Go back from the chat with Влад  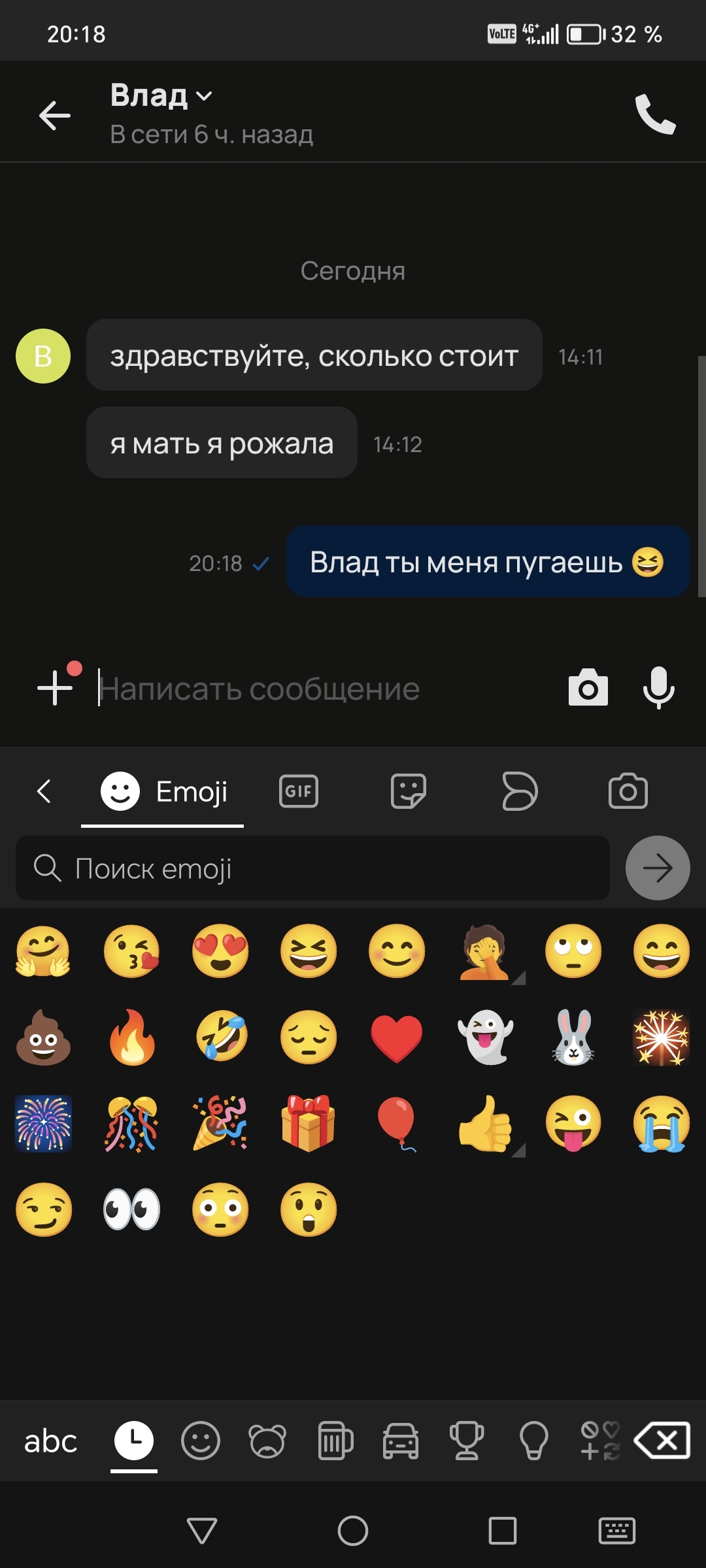(55, 116)
